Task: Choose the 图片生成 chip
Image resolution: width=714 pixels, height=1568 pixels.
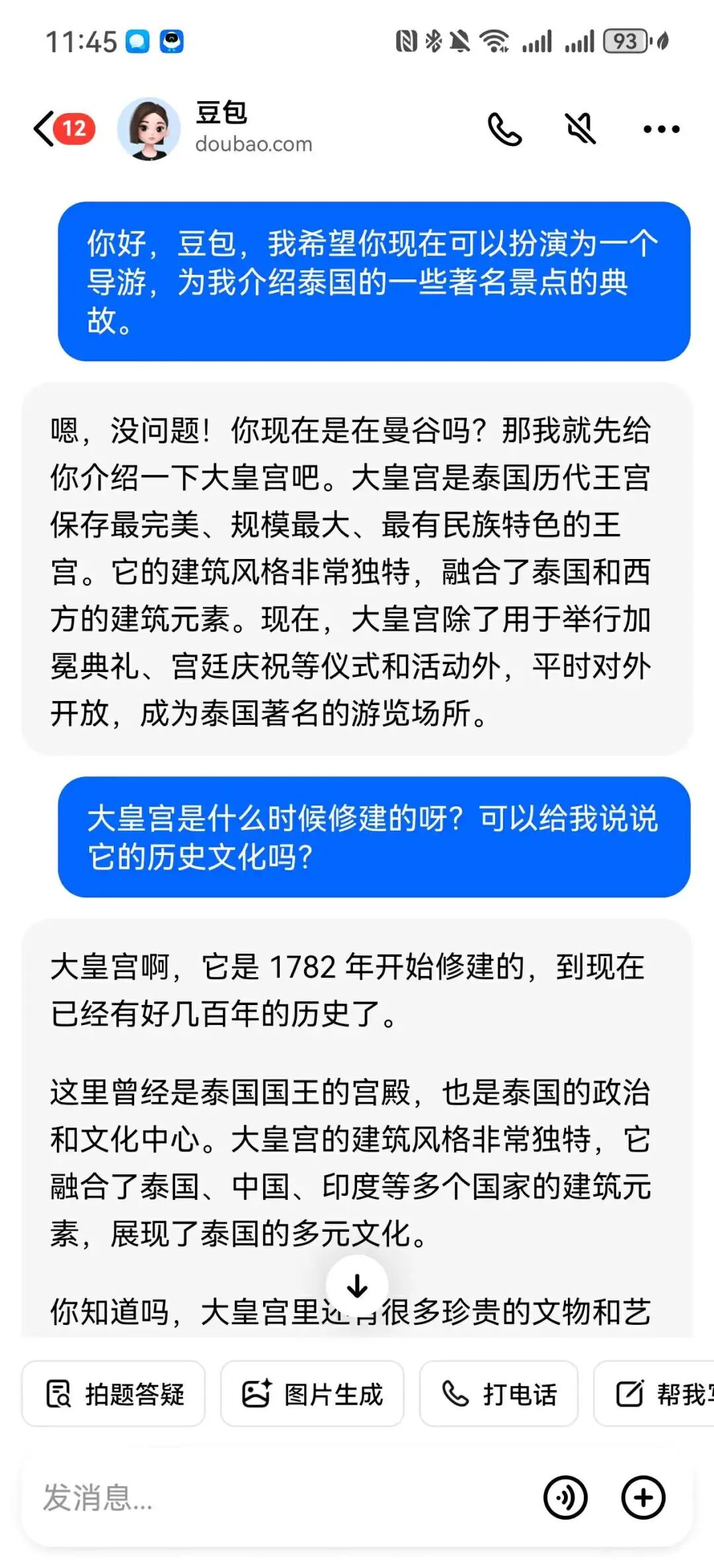Action: tap(312, 1394)
